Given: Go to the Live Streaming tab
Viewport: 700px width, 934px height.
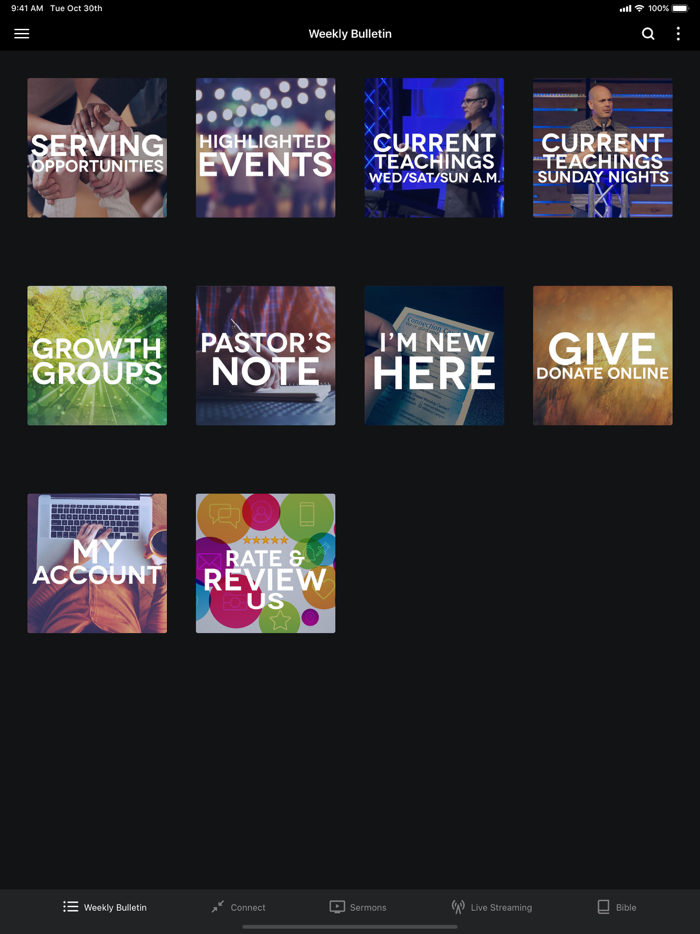Looking at the screenshot, I should tap(491, 907).
